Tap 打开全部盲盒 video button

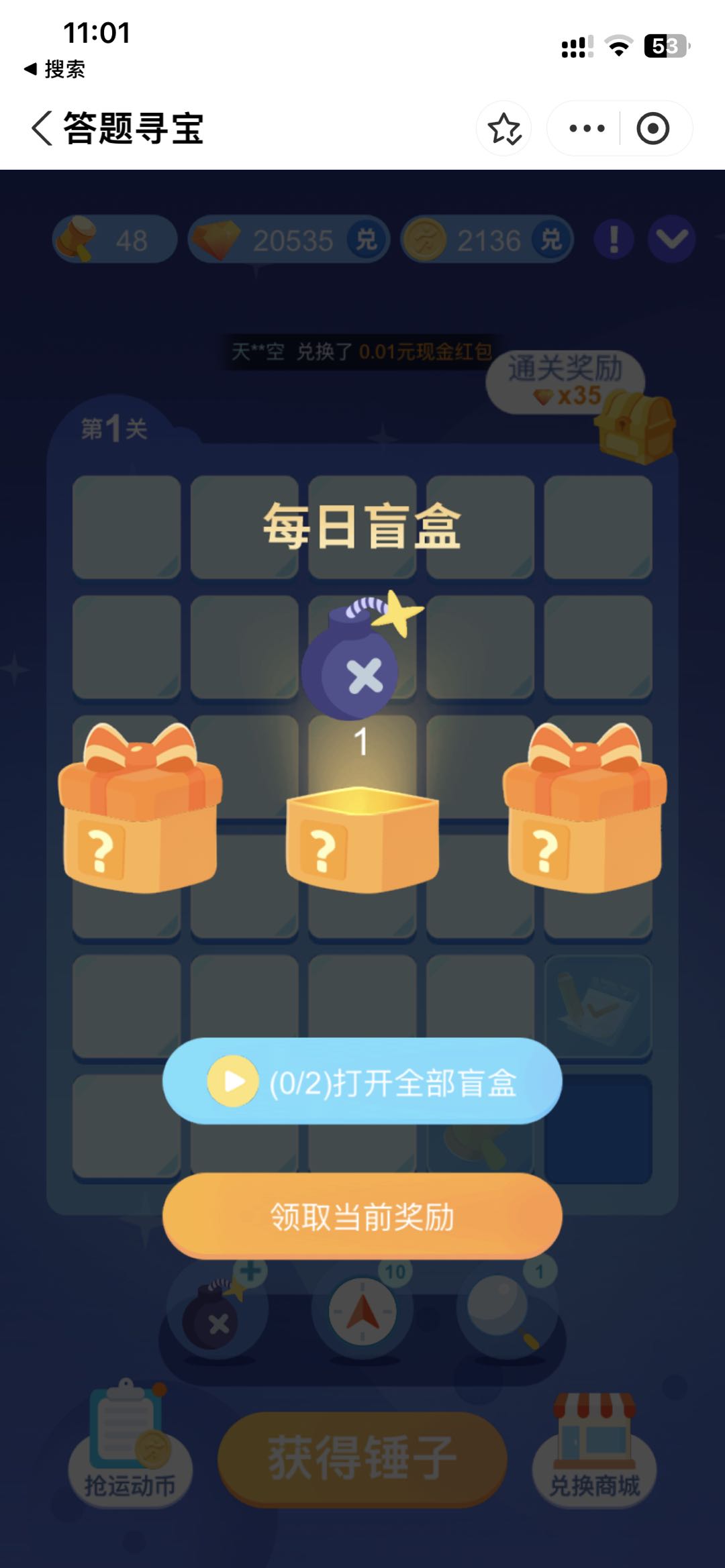(362, 1082)
